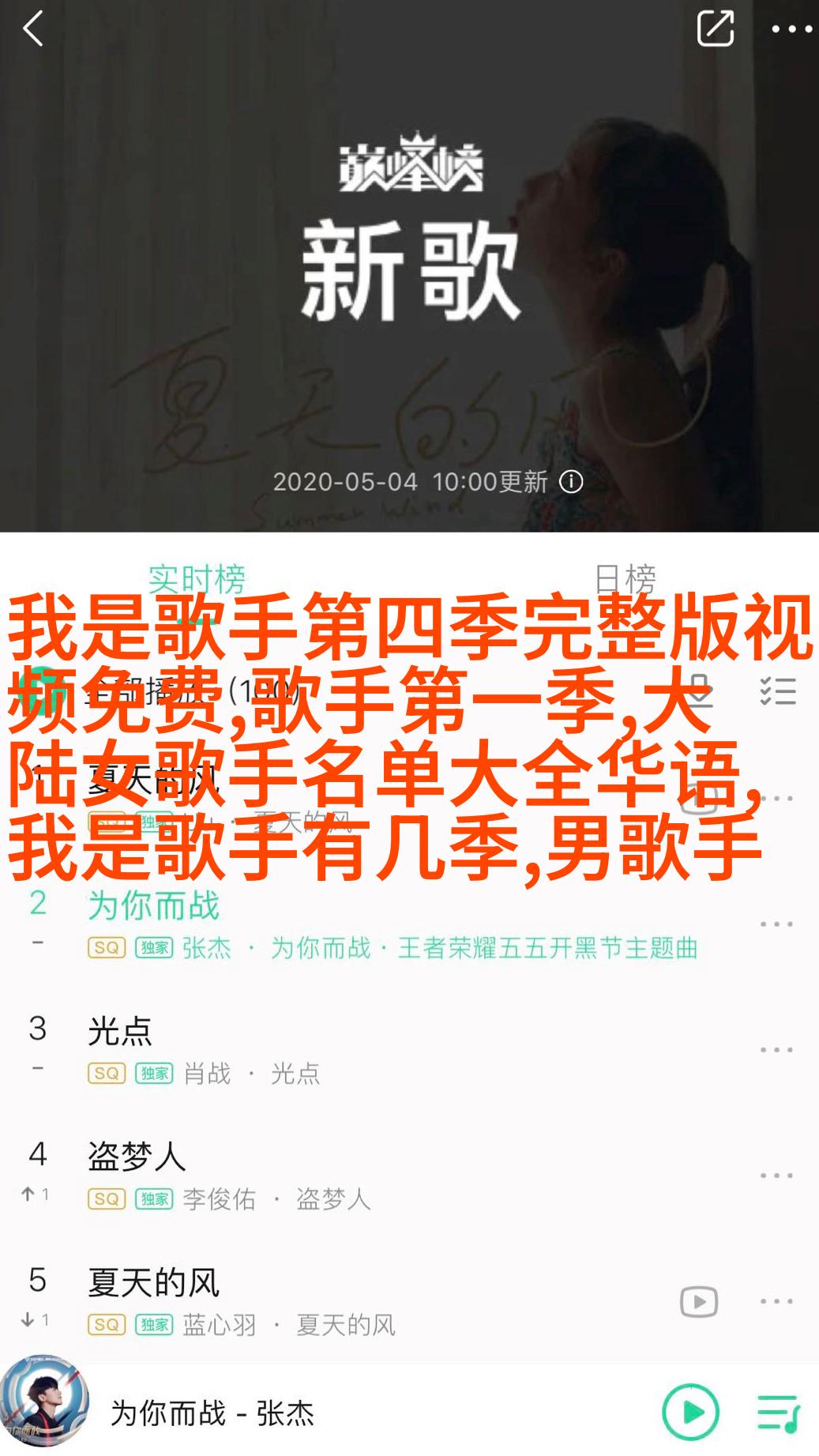Viewport: 819px width, 1456px height.
Task: Share this new songs chart
Action: click(x=715, y=29)
